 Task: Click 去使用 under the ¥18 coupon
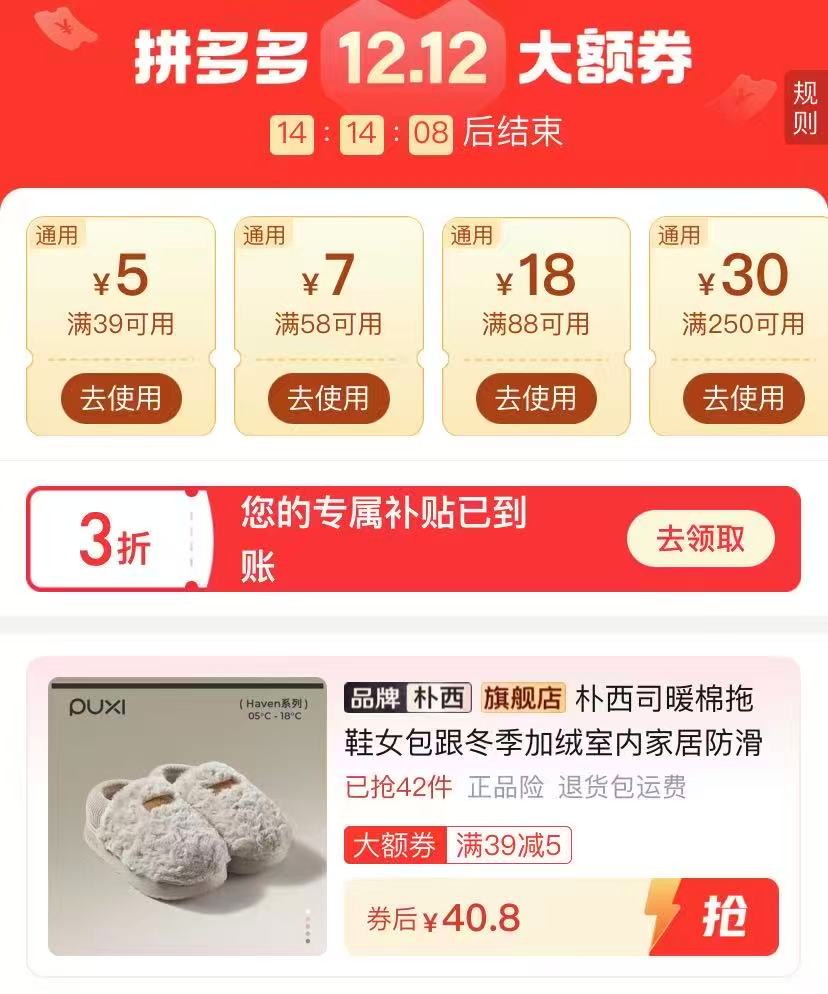pyautogui.click(x=534, y=399)
